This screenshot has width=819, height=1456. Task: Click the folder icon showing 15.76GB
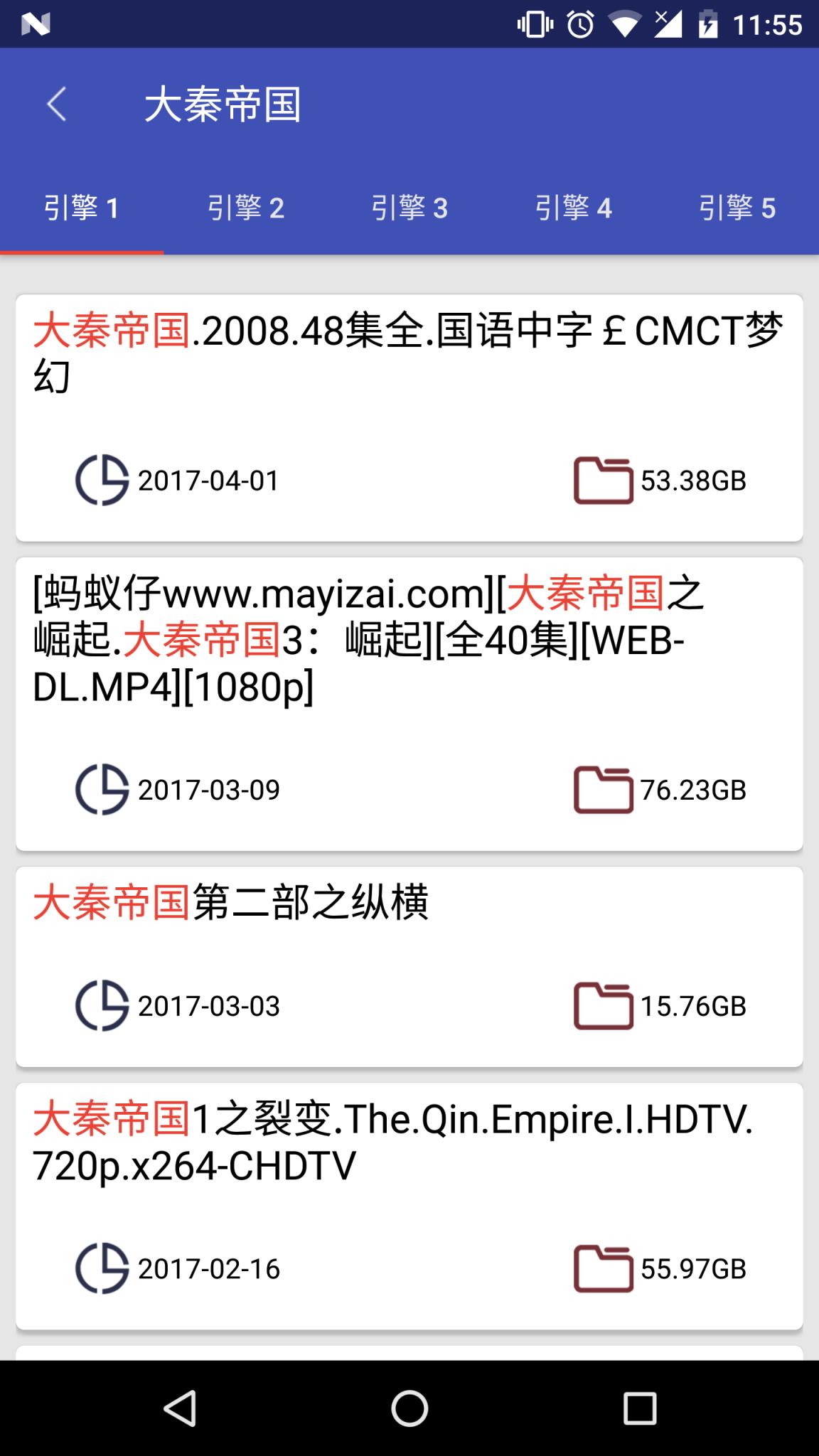(604, 1005)
